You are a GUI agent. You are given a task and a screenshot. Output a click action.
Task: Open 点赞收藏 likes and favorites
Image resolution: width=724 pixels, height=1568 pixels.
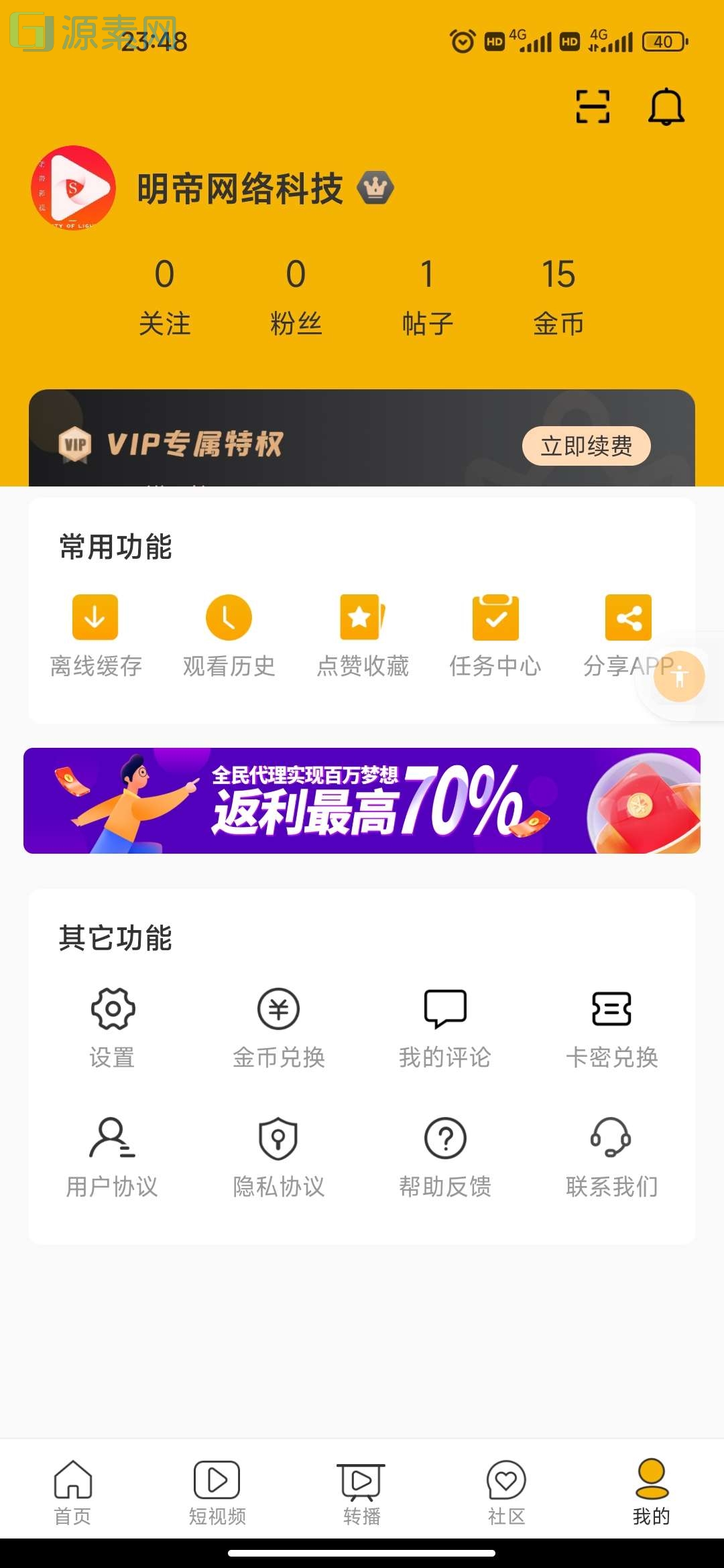(361, 633)
